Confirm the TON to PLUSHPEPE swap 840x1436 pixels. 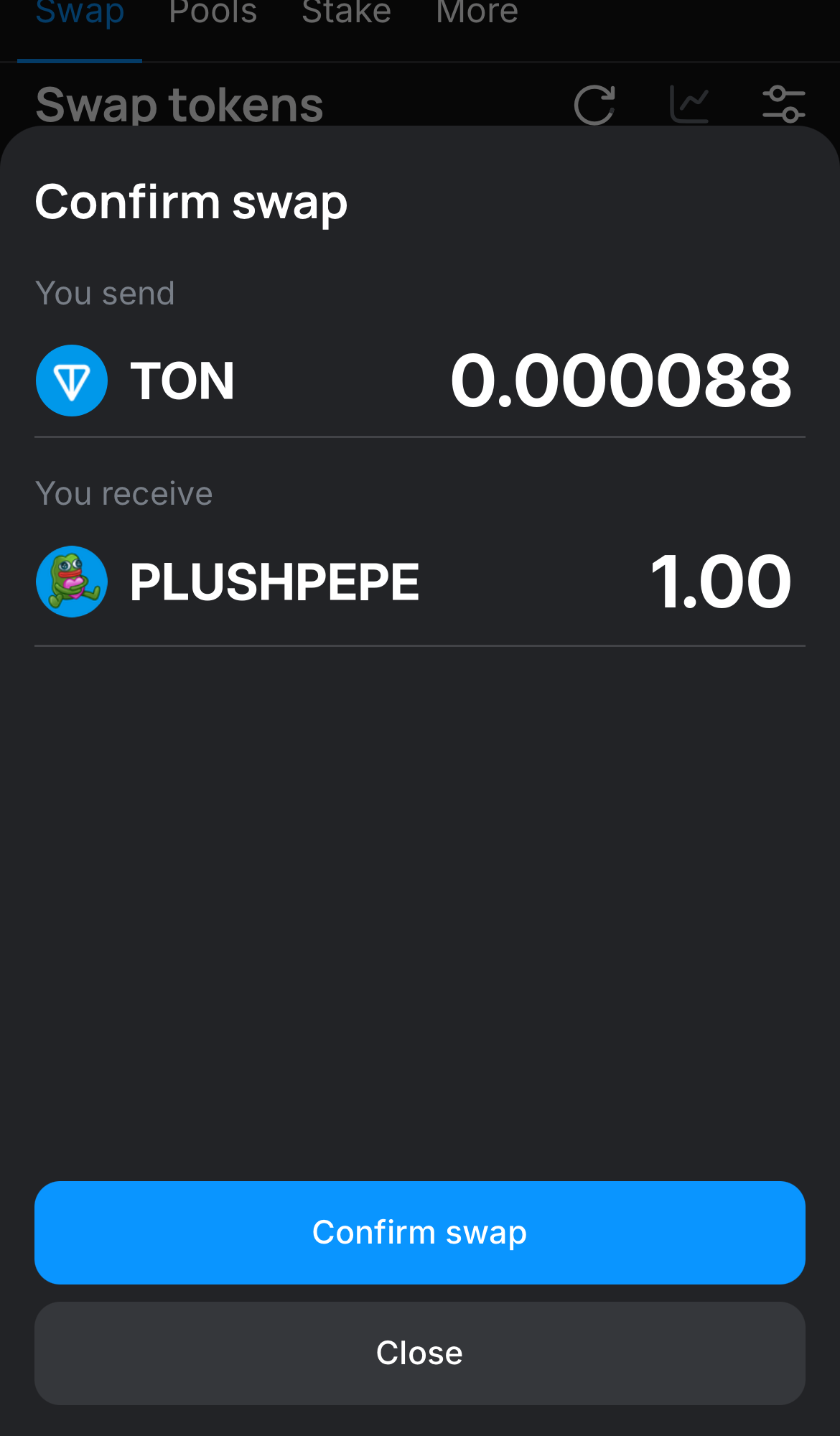pos(419,1232)
